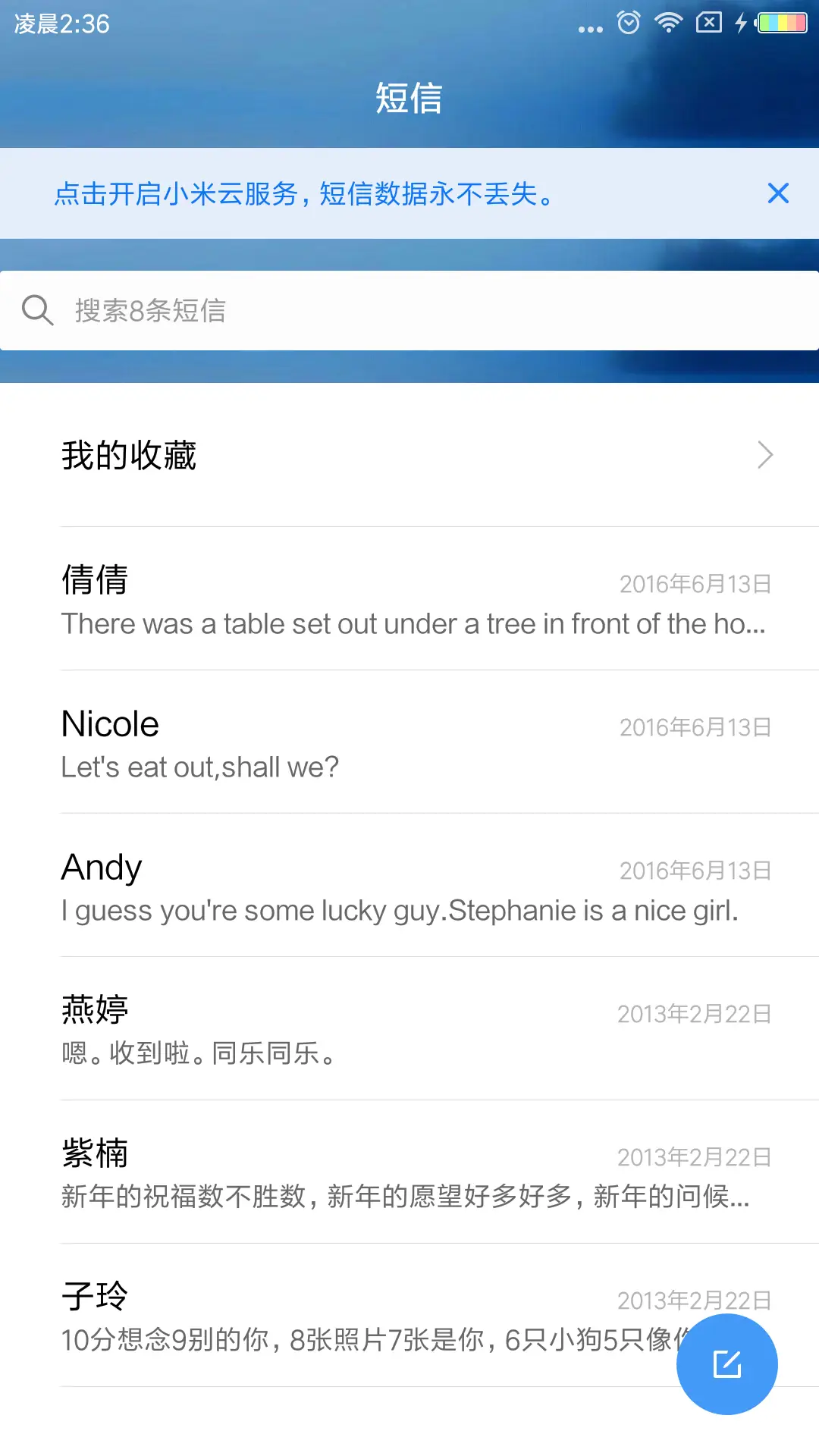
Task: Open the Xiaomi Cloud service enable link
Action: [303, 193]
